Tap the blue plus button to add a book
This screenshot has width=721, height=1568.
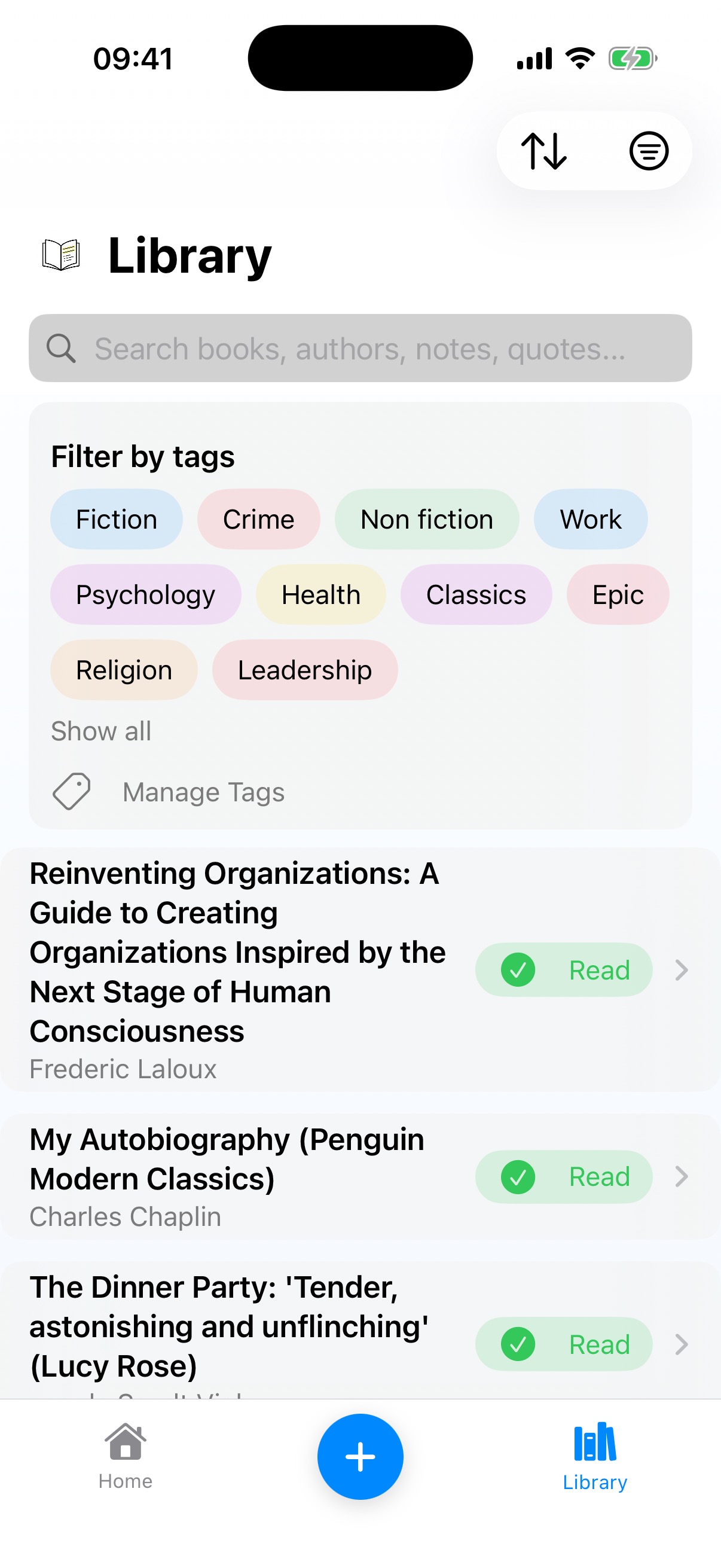(x=360, y=1456)
